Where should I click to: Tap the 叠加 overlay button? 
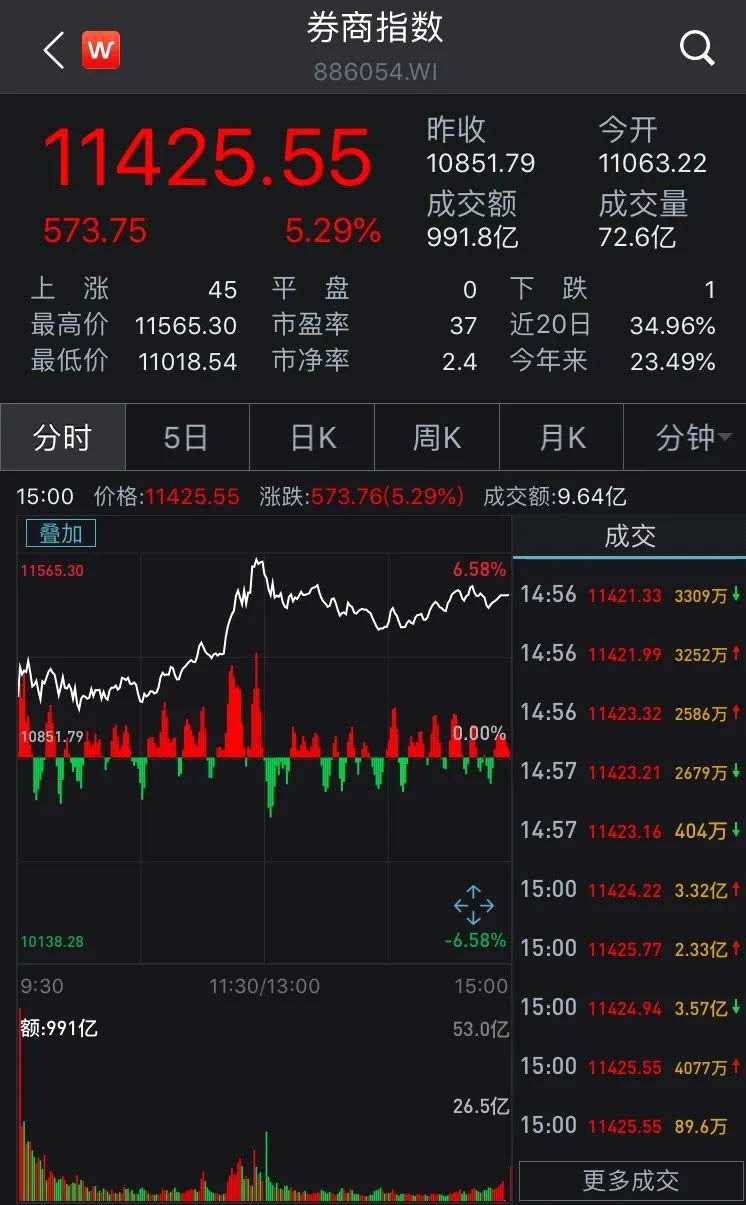[x=61, y=533]
